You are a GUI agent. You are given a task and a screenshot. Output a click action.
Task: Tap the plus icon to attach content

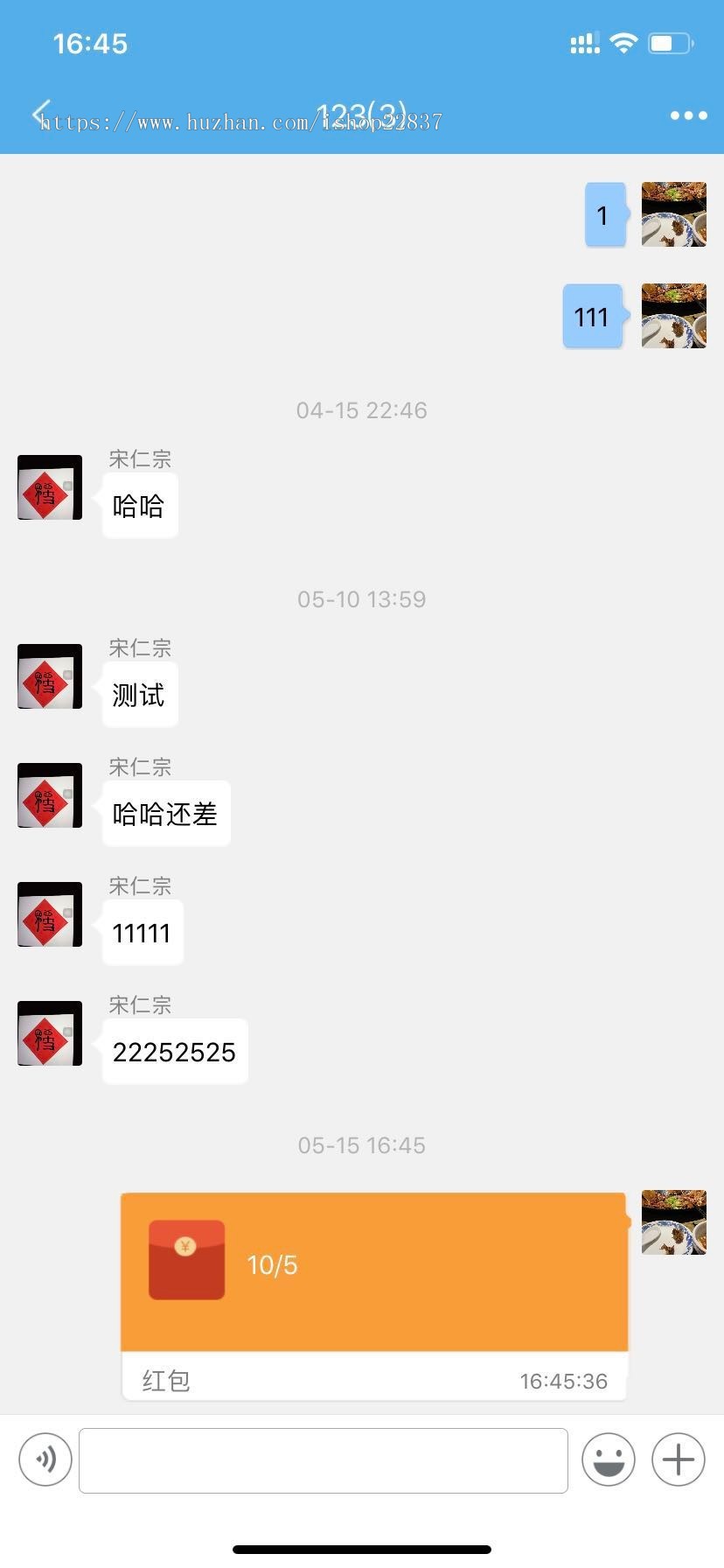tap(677, 1459)
